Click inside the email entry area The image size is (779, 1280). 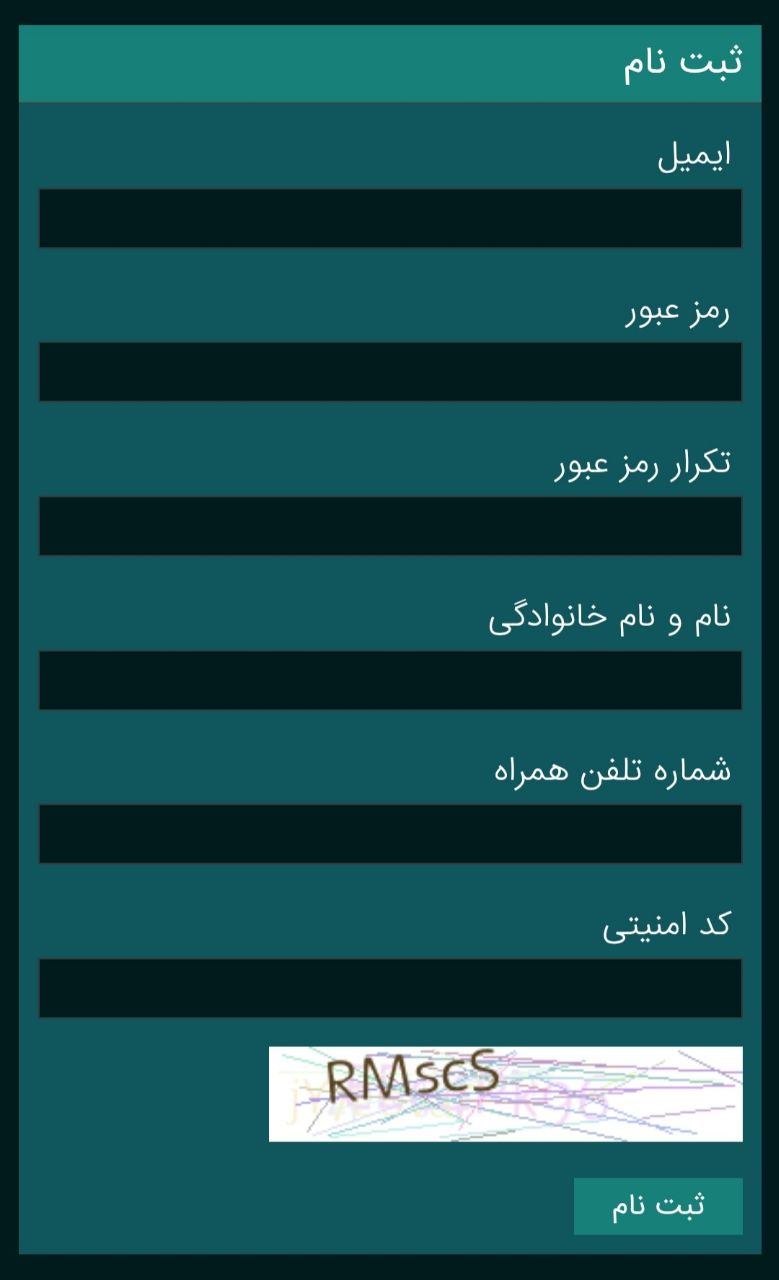pyautogui.click(x=390, y=218)
